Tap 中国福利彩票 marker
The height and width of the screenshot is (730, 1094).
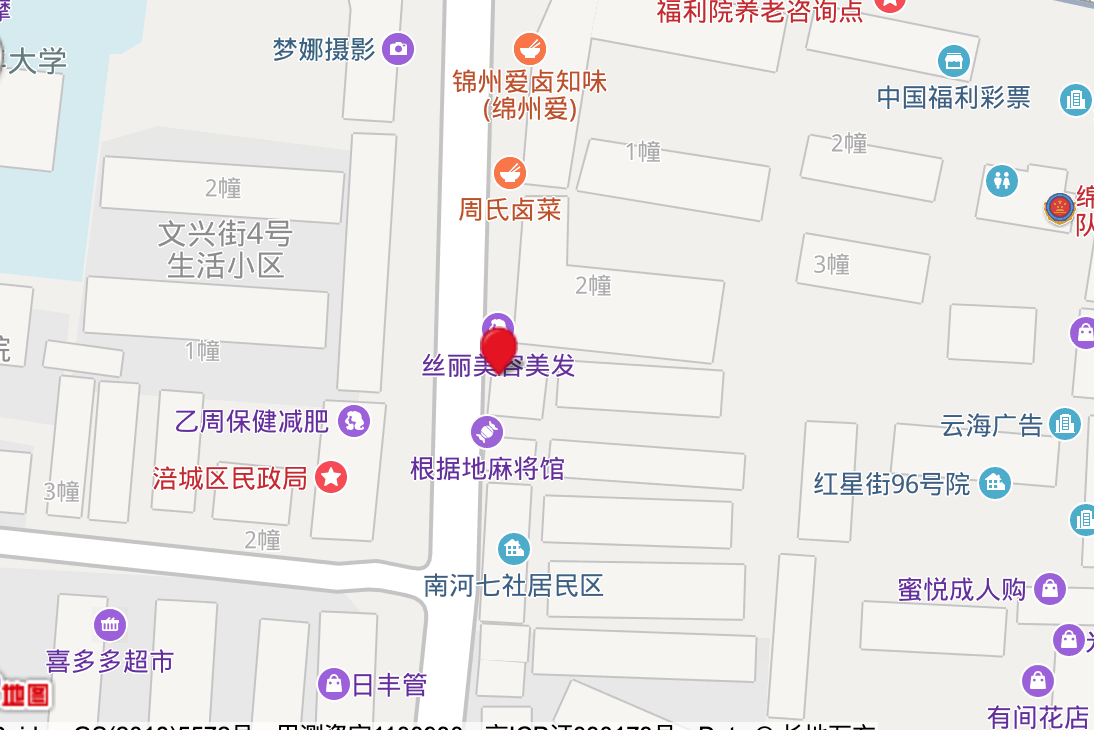(1076, 98)
